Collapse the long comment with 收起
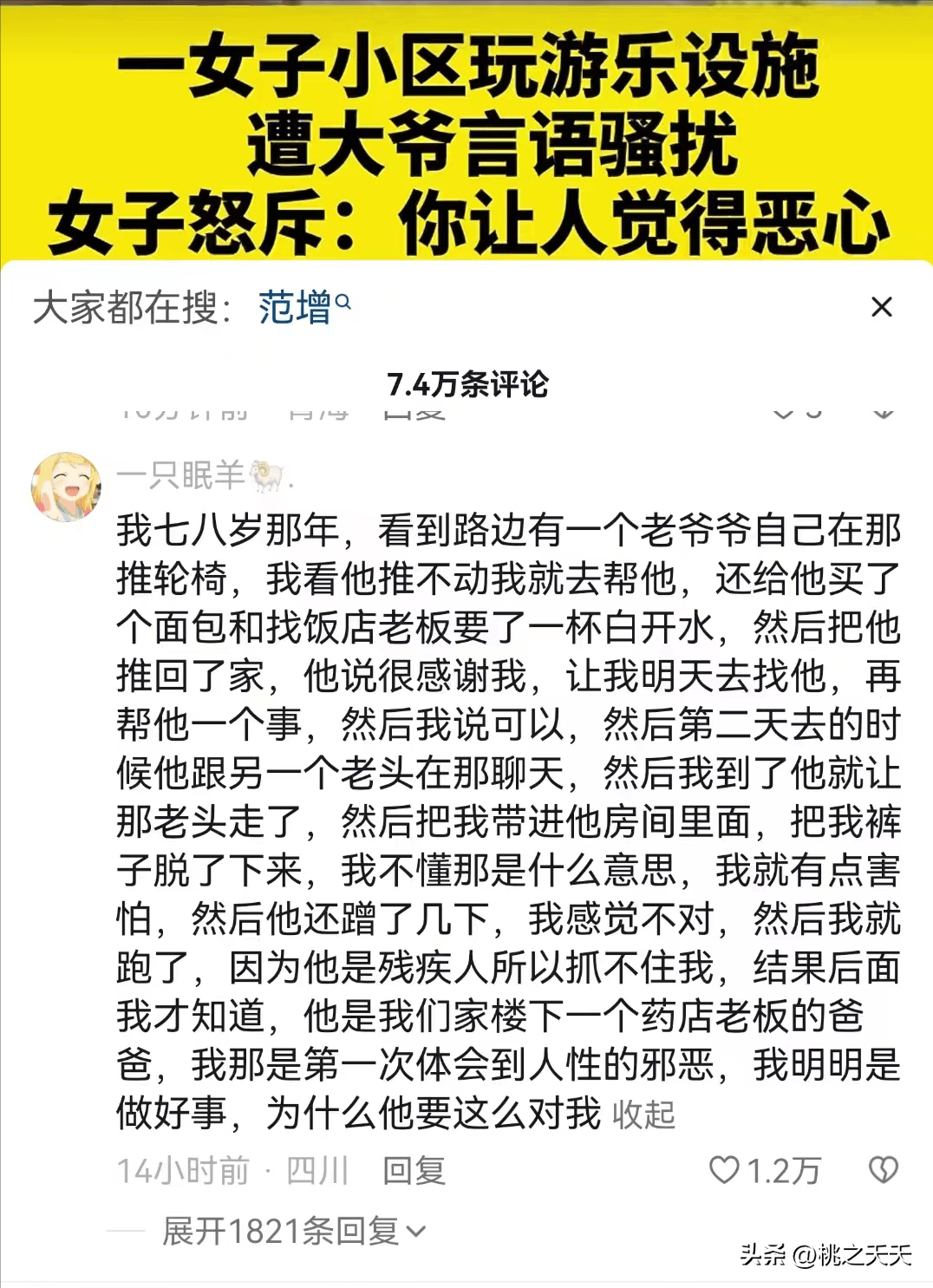The width and height of the screenshot is (933, 1288). [x=643, y=1115]
